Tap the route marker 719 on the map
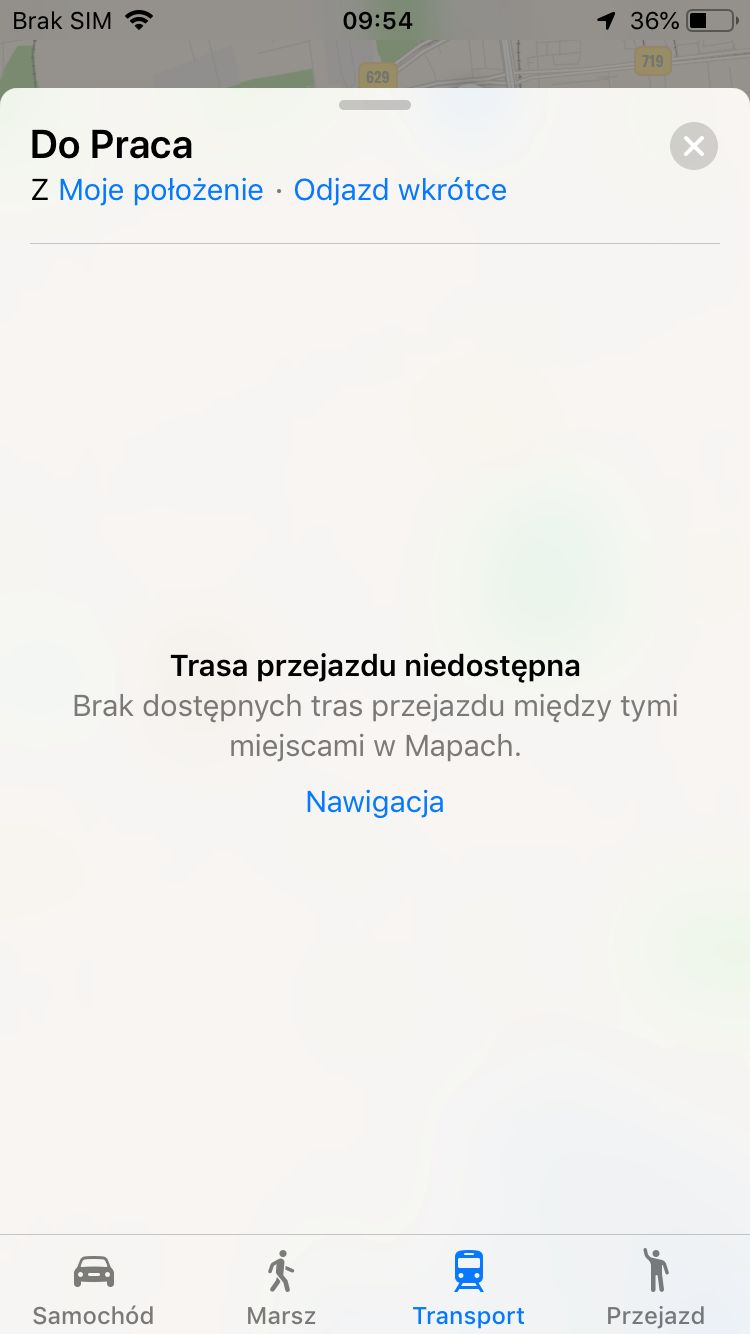The height and width of the screenshot is (1334, 750). point(652,61)
